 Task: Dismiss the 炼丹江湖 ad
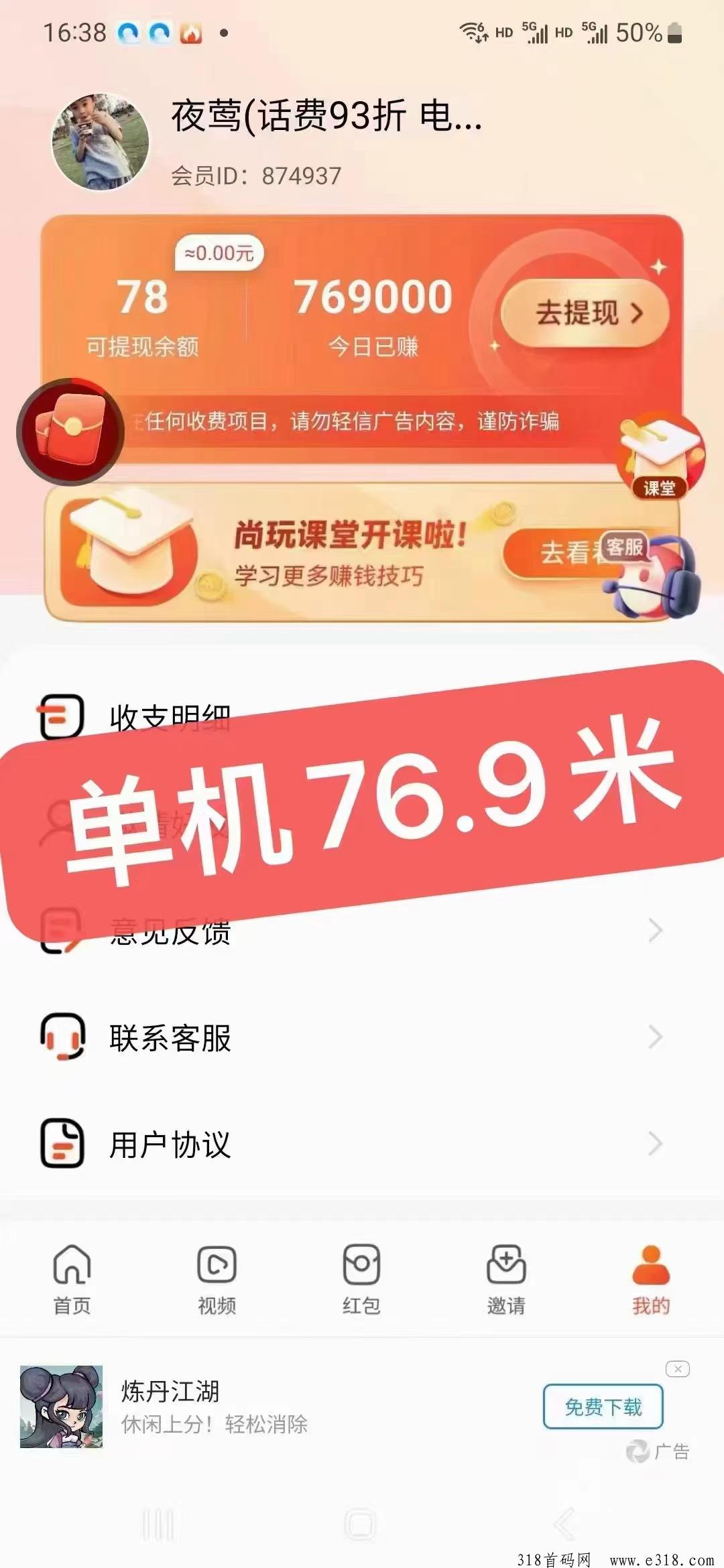(x=678, y=1369)
